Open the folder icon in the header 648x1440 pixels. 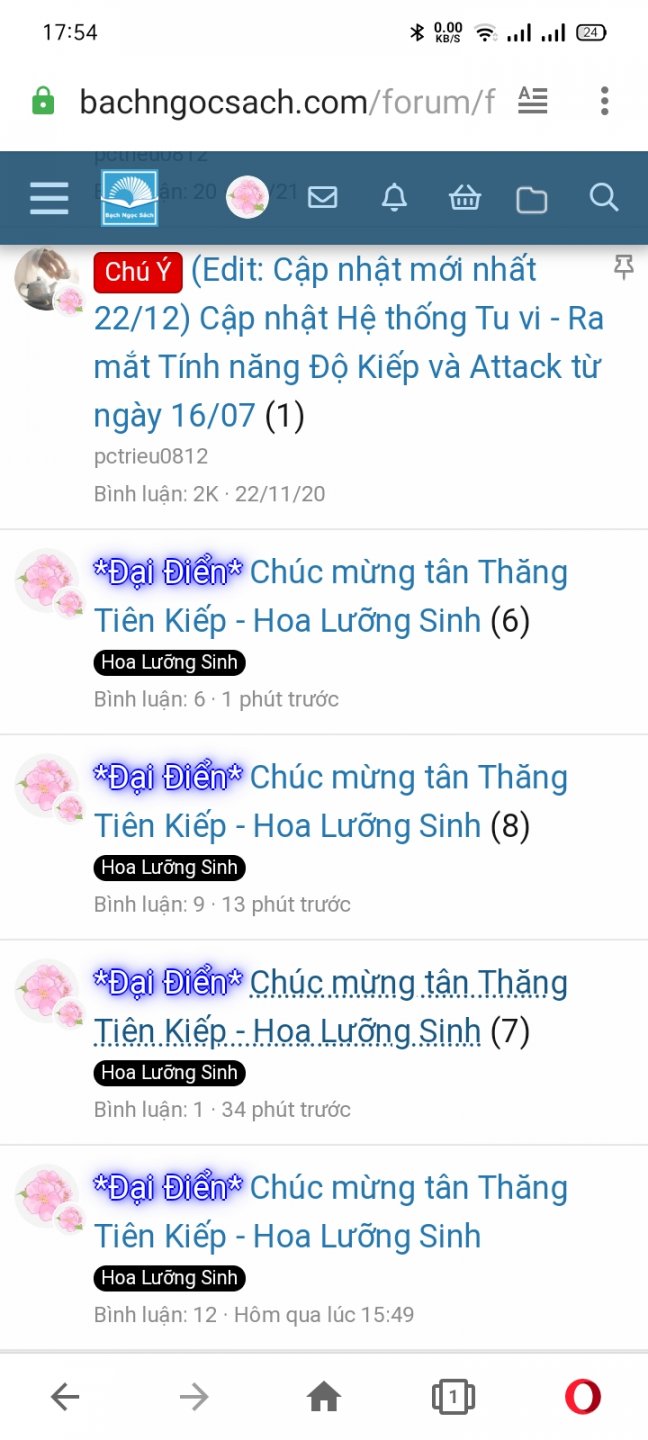[531, 200]
